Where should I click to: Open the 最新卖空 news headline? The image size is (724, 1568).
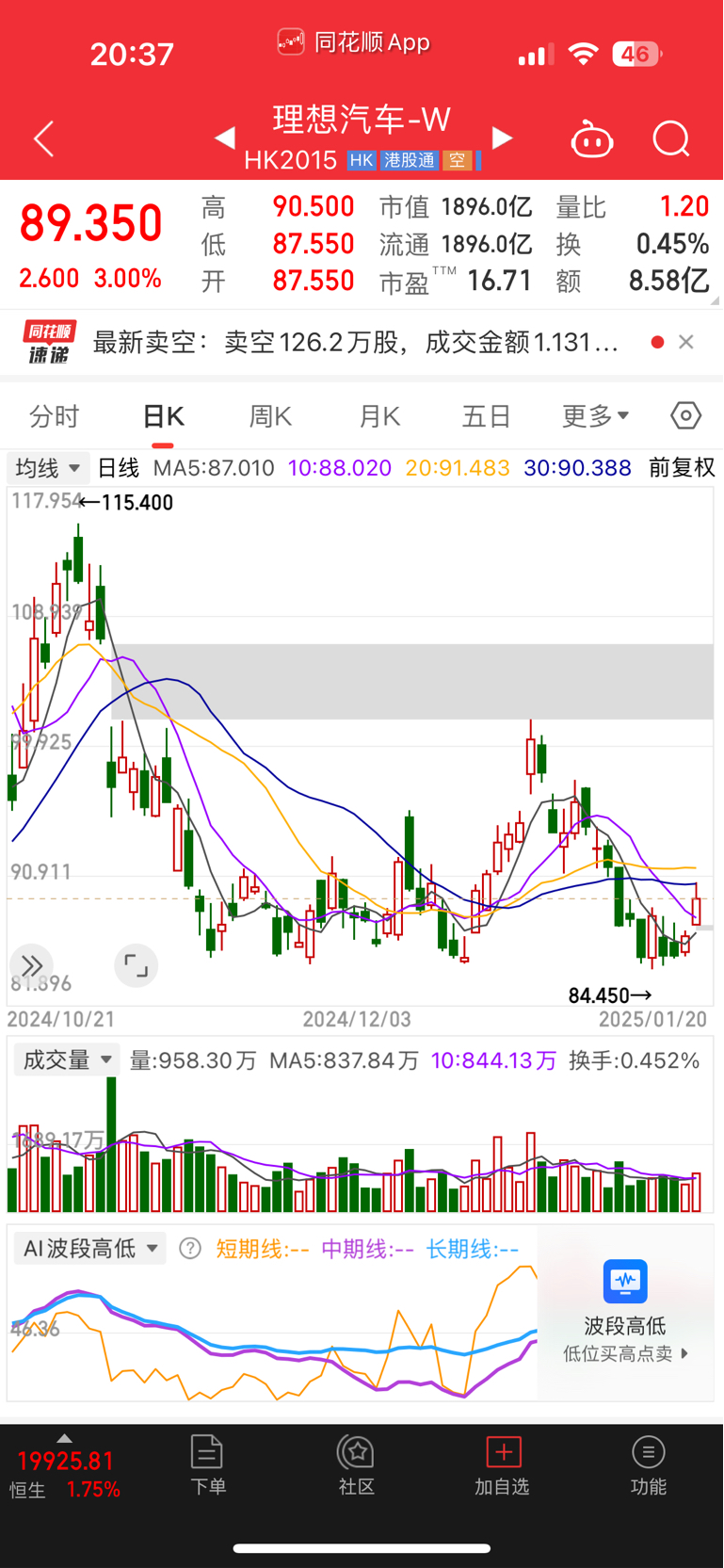[356, 342]
